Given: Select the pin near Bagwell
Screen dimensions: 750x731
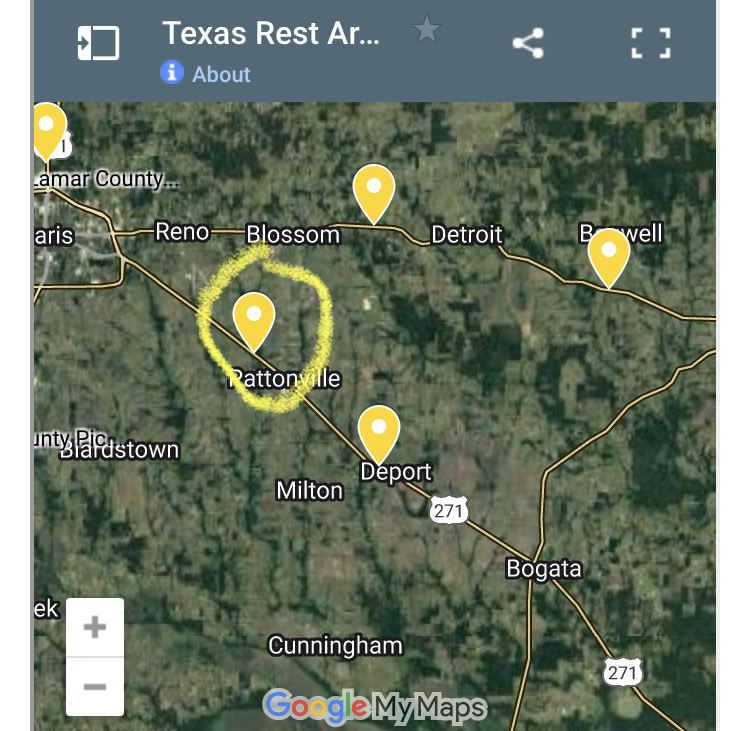Looking at the screenshot, I should 608,255.
